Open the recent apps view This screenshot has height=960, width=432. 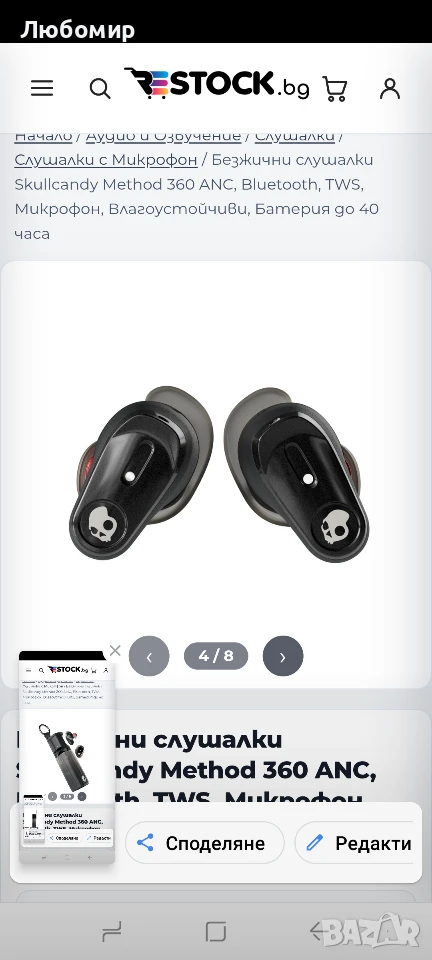tap(111, 932)
